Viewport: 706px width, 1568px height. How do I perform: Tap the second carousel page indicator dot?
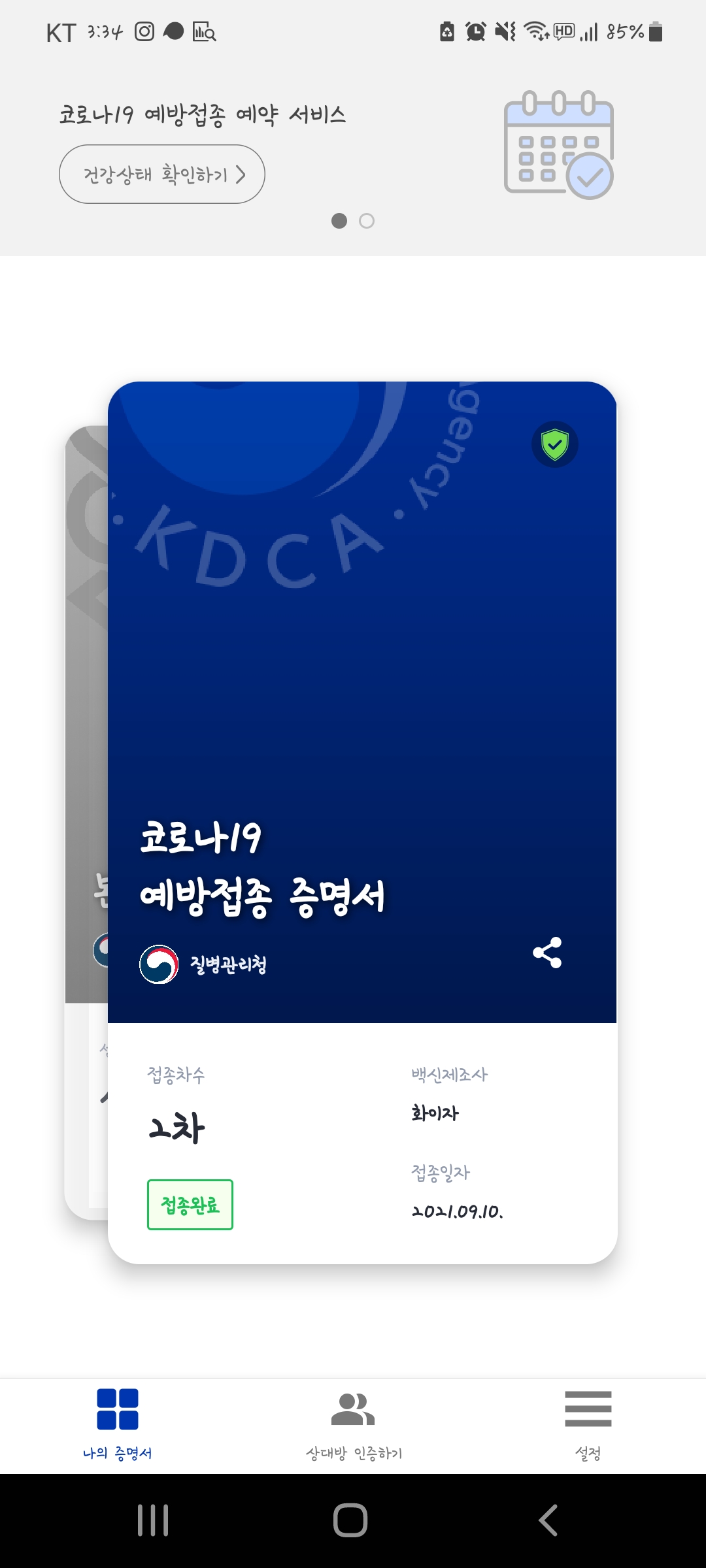coord(366,221)
